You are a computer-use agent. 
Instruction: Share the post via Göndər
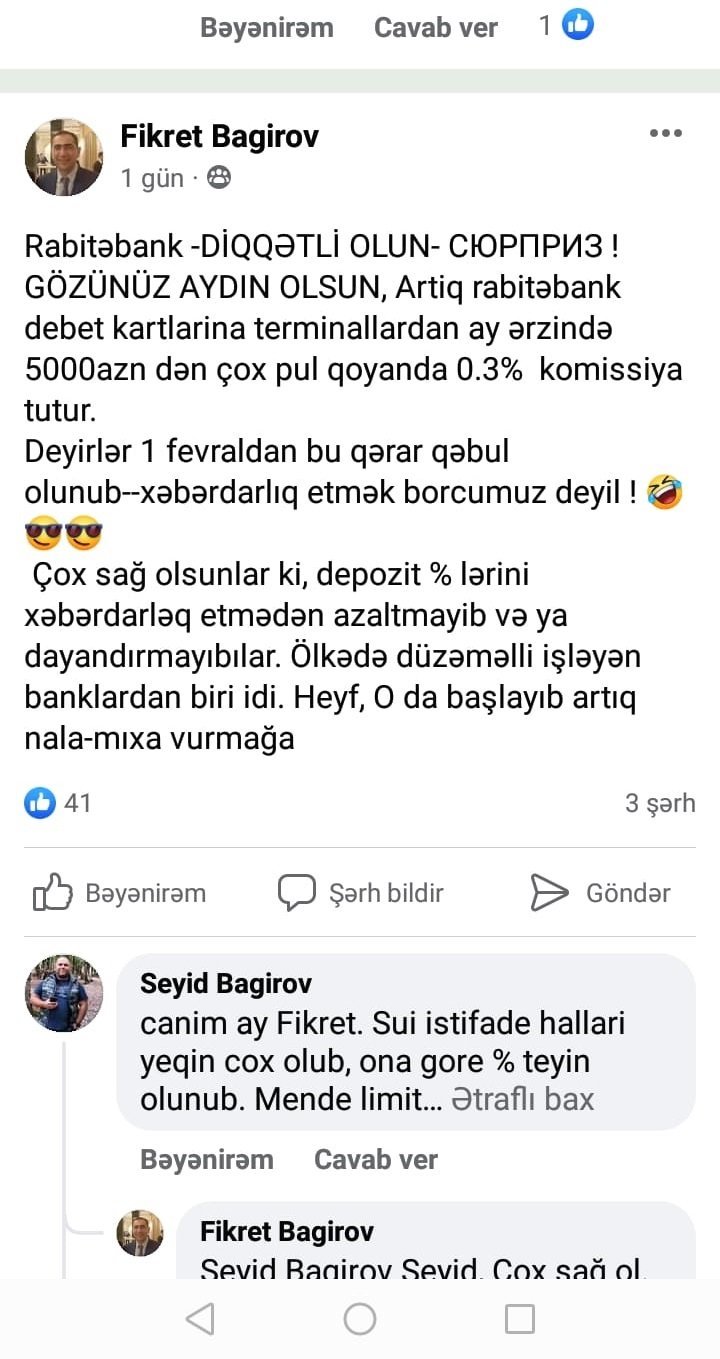(600, 893)
